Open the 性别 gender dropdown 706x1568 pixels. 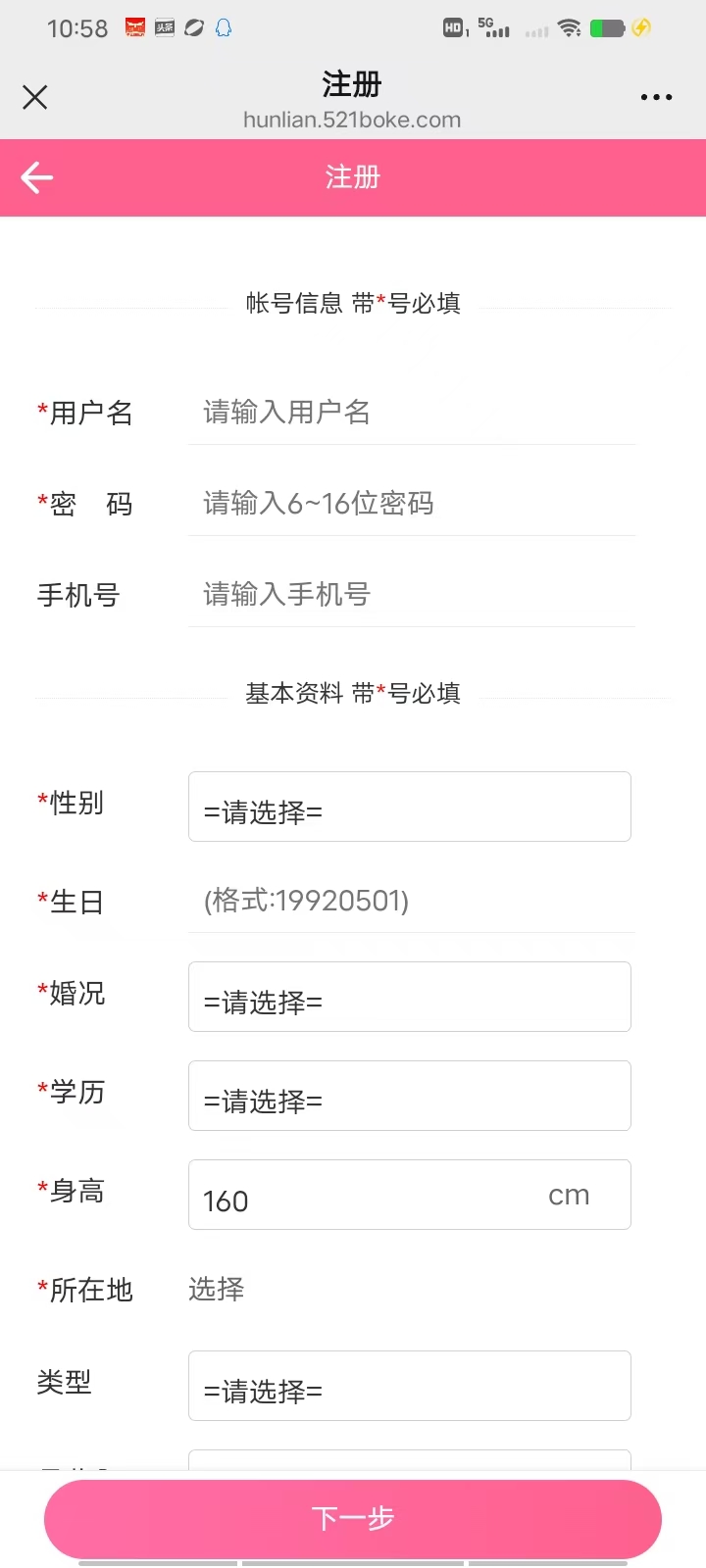click(409, 807)
